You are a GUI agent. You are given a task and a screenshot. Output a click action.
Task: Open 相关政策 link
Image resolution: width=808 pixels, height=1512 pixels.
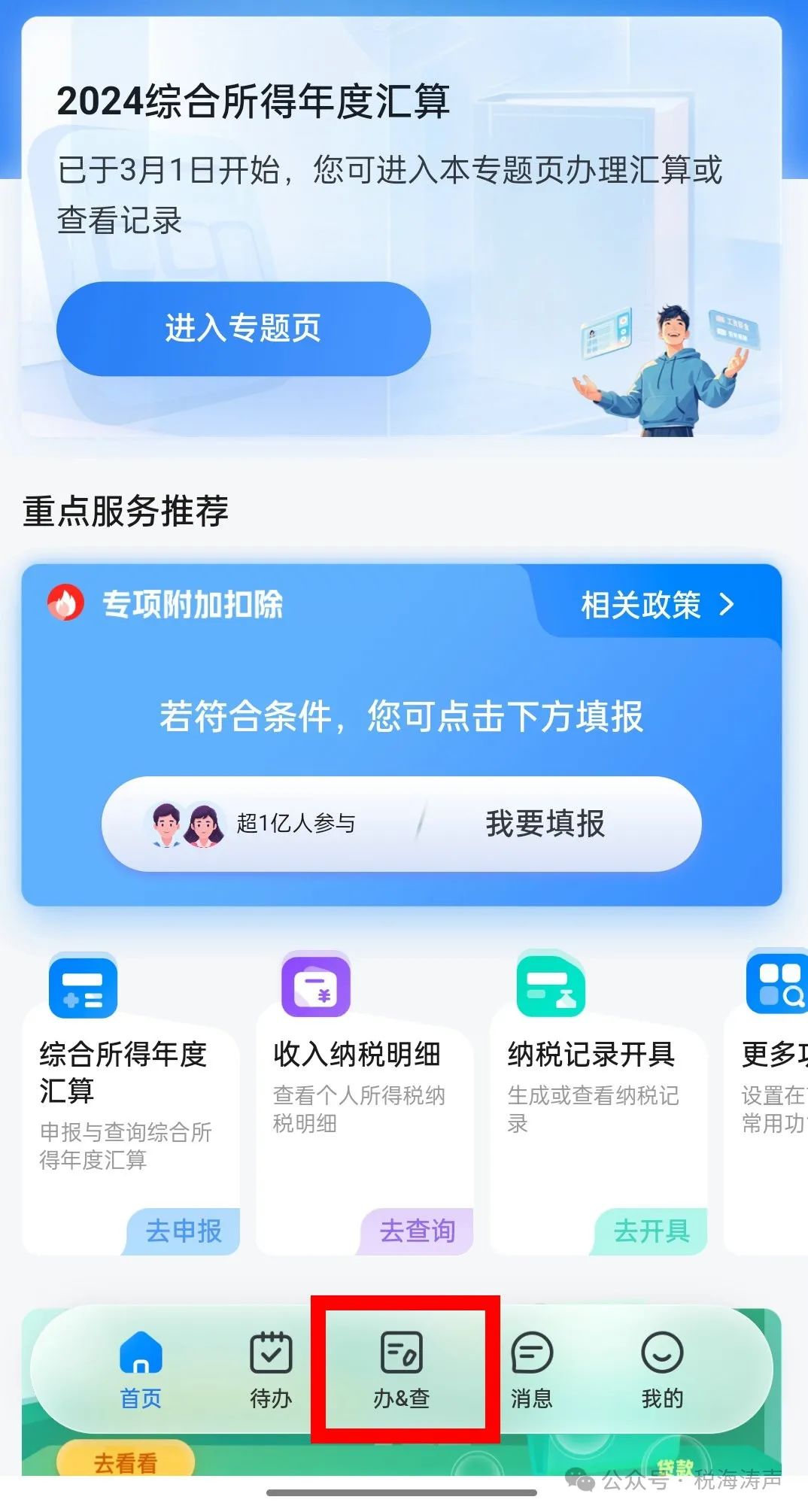656,605
